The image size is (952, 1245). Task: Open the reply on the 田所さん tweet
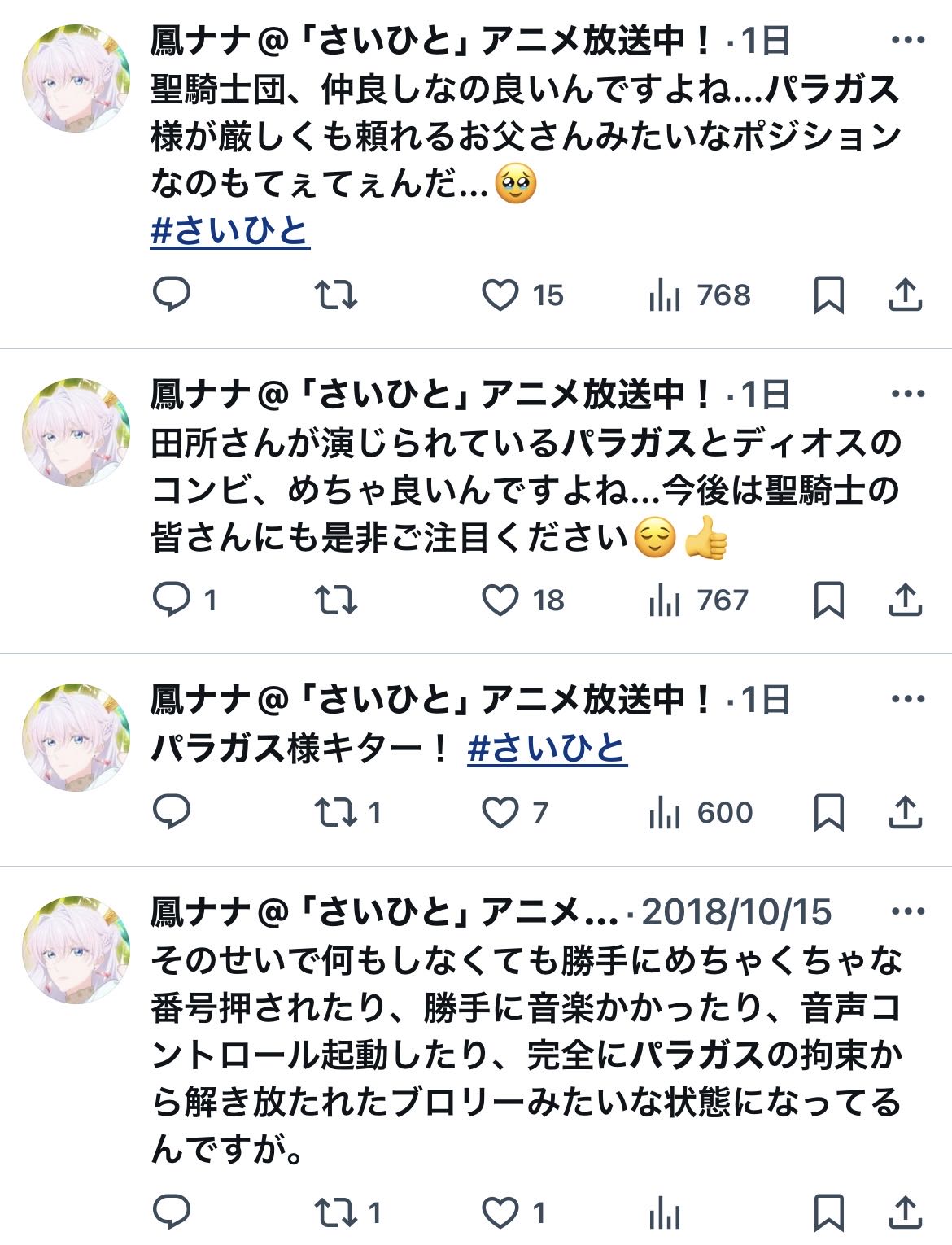[x=172, y=601]
